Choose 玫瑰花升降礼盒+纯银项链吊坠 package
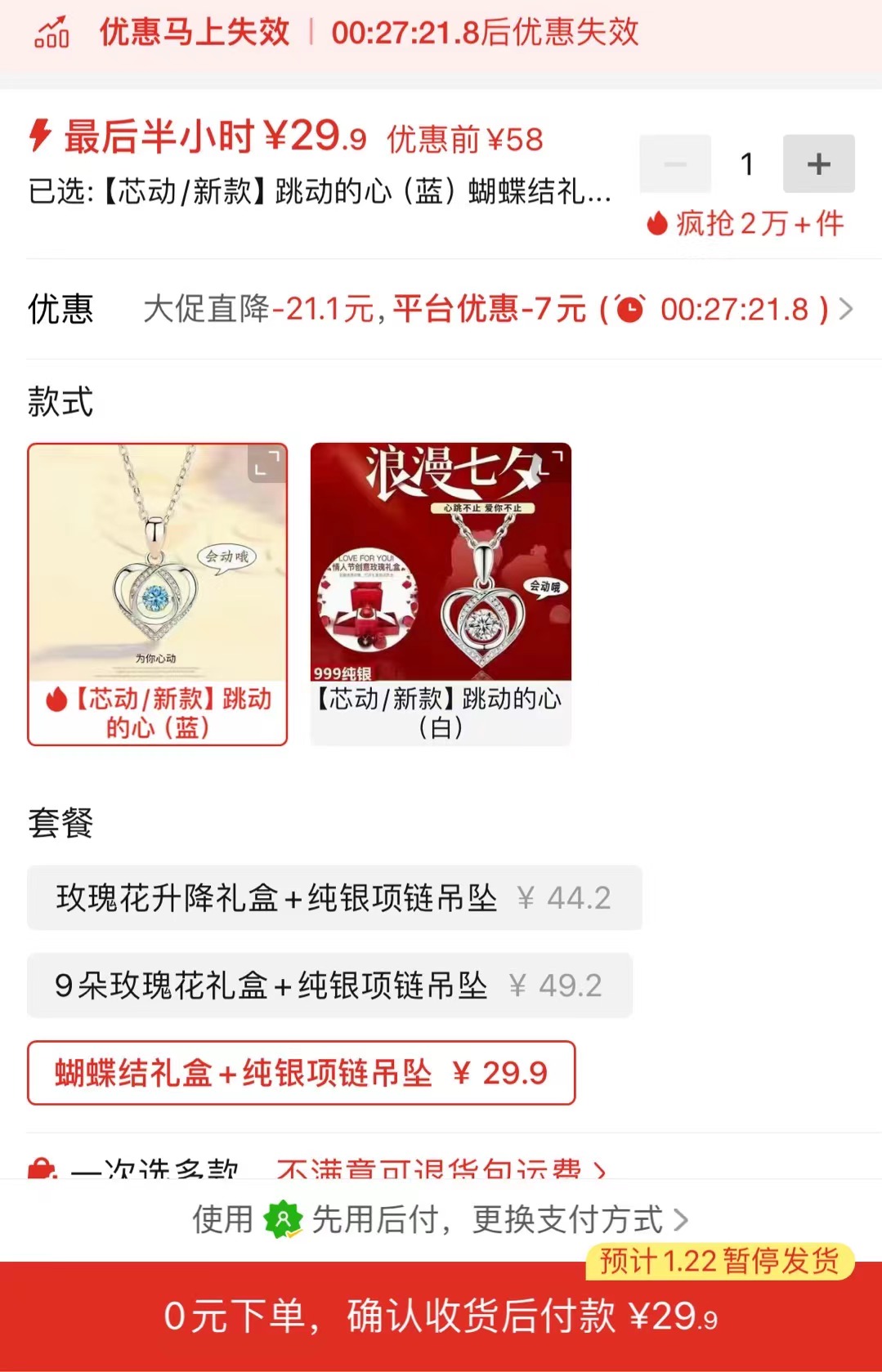The image size is (882, 1372). tap(334, 898)
